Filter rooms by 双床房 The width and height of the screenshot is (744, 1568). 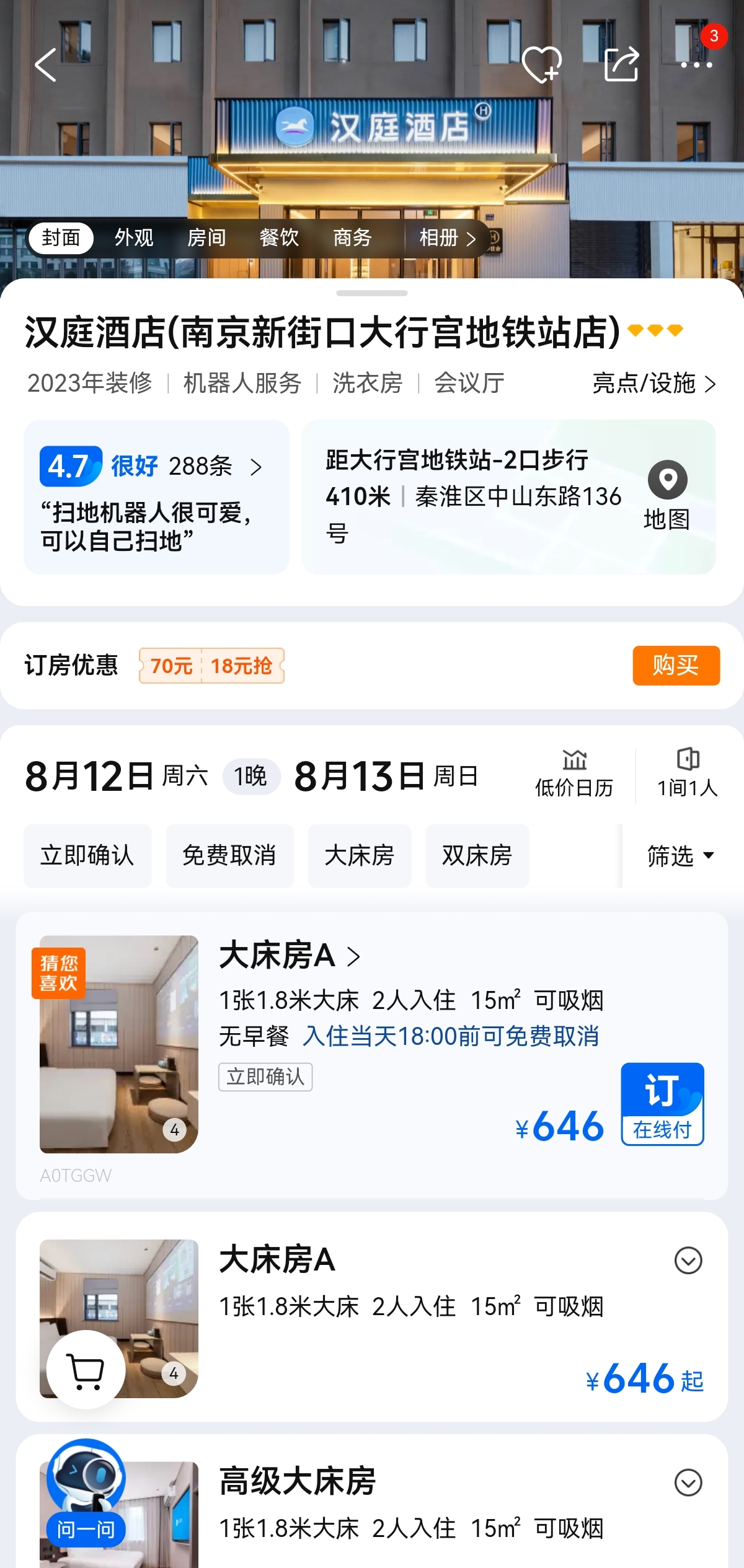click(x=477, y=856)
